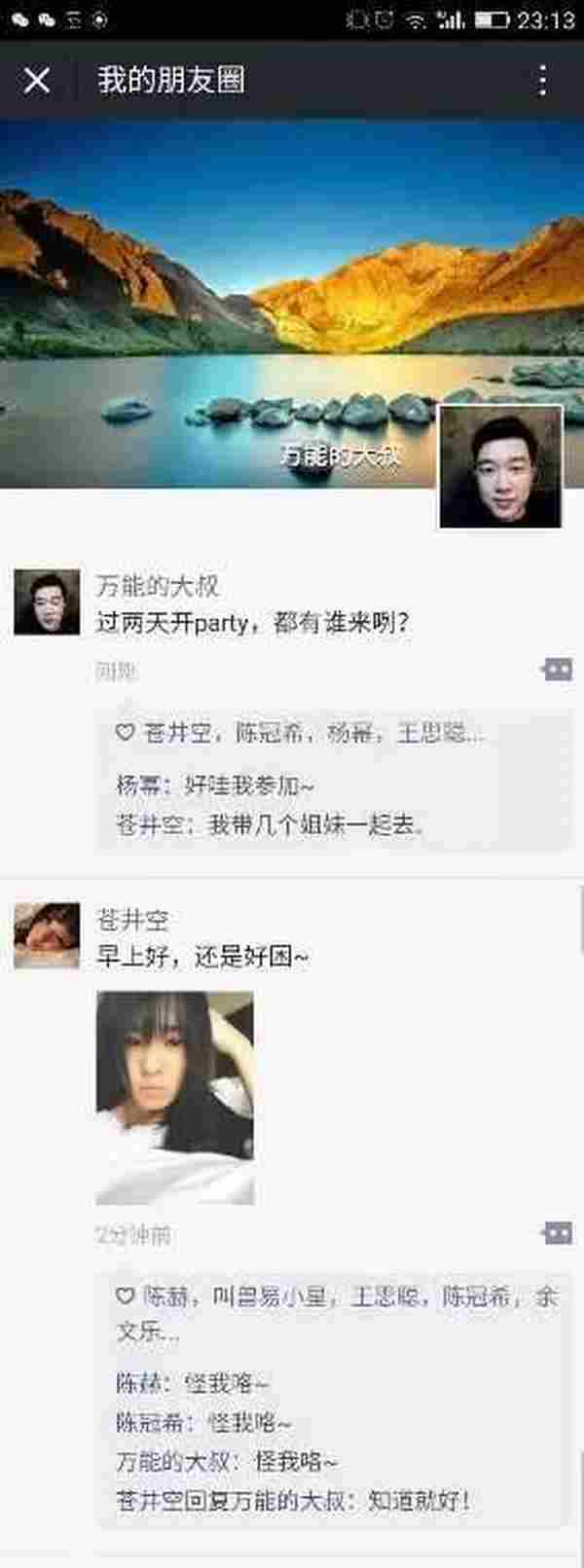Close the 我的朋友圈 page
The width and height of the screenshot is (584, 1568).
(37, 80)
